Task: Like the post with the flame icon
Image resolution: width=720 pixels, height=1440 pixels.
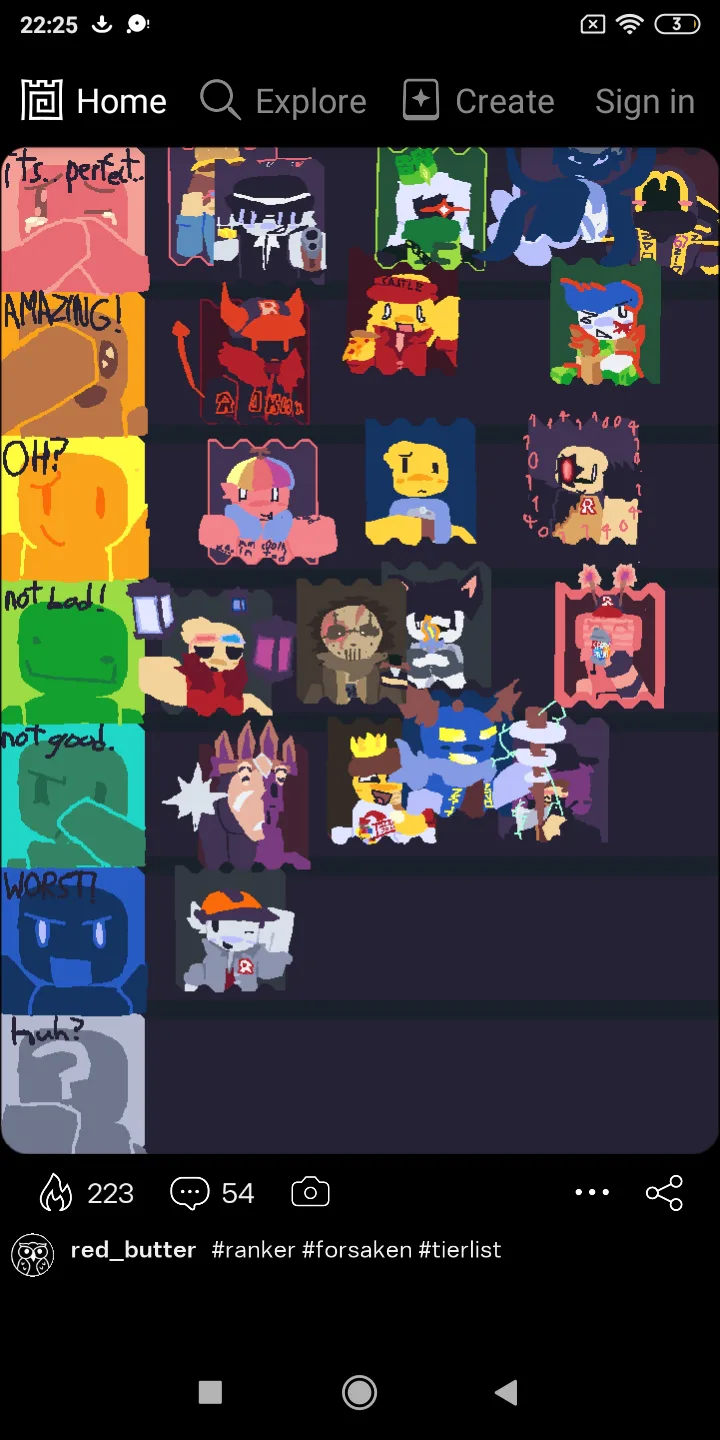Action: 57,1192
